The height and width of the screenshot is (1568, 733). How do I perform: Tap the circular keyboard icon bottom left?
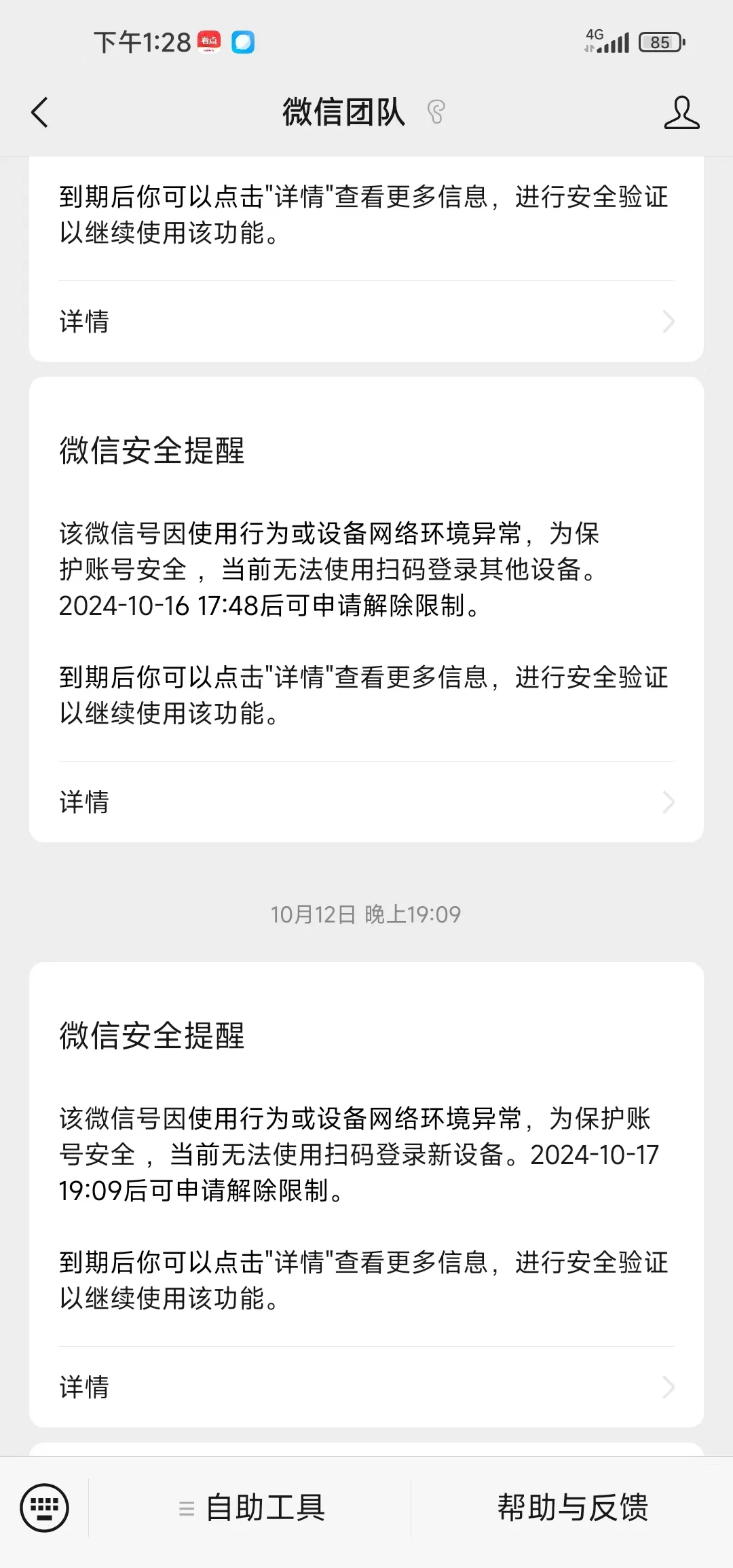pyautogui.click(x=43, y=1508)
